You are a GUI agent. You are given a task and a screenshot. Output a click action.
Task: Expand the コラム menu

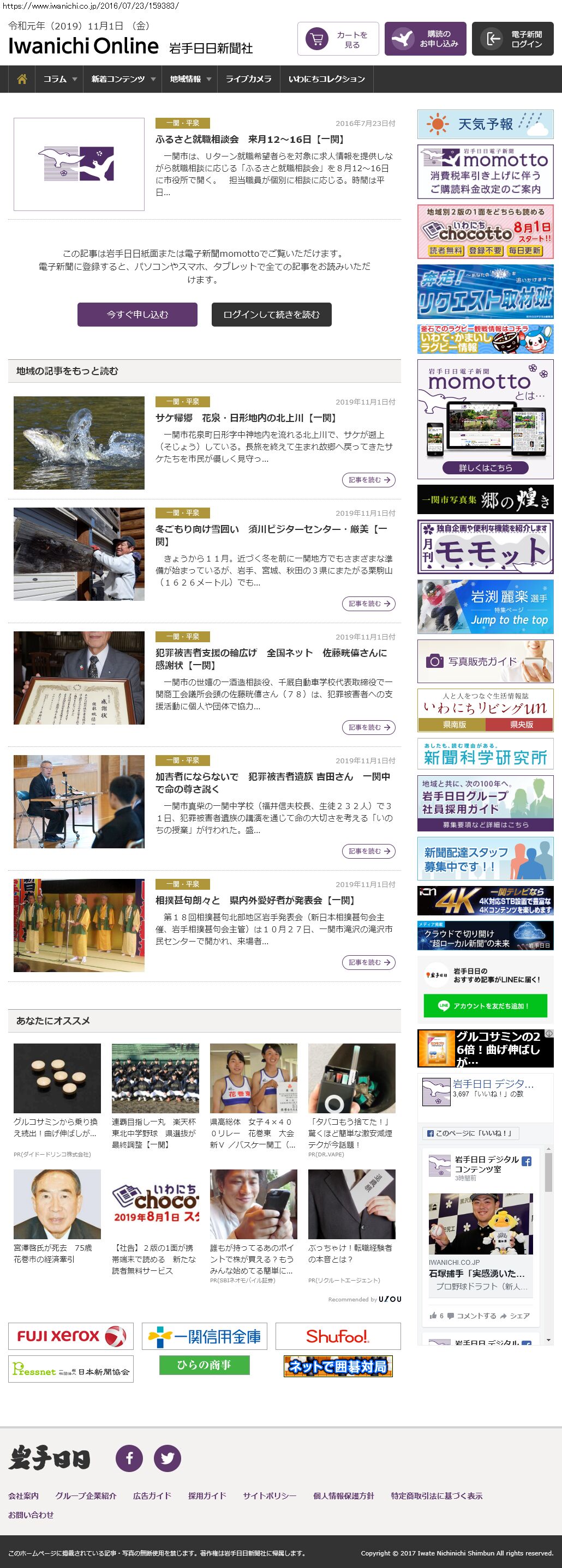[59, 79]
